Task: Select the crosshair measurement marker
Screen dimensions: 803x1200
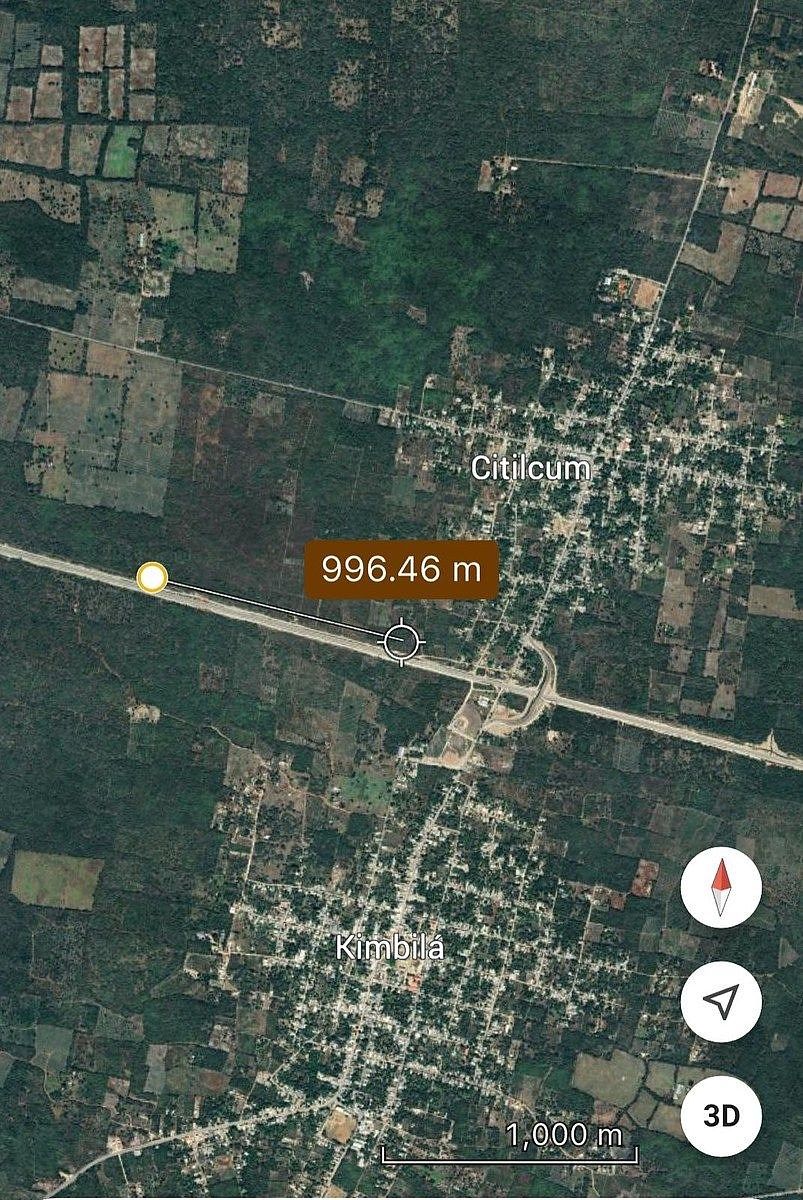Action: (x=401, y=640)
